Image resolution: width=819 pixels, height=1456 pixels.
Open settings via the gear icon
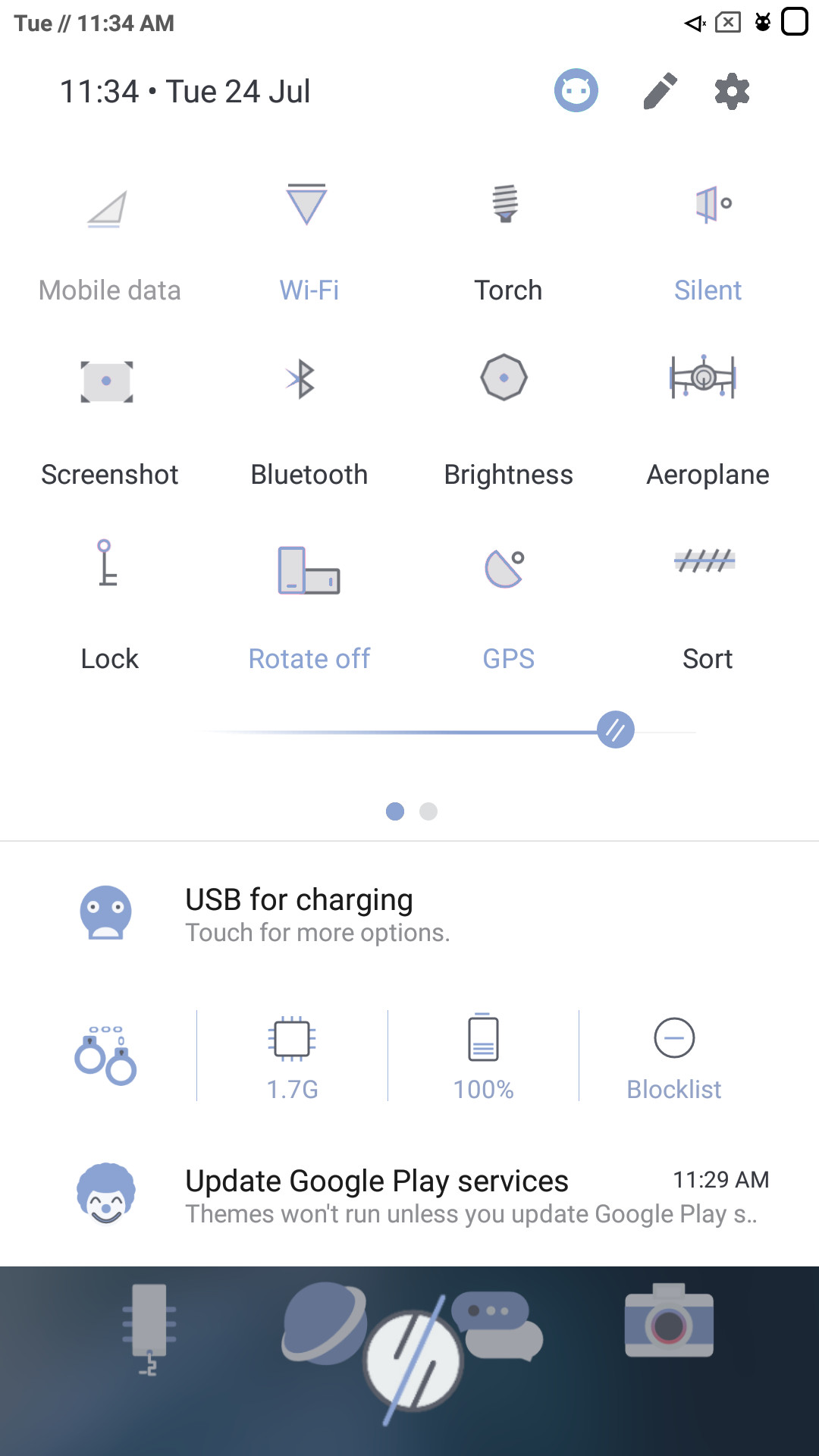point(732,92)
